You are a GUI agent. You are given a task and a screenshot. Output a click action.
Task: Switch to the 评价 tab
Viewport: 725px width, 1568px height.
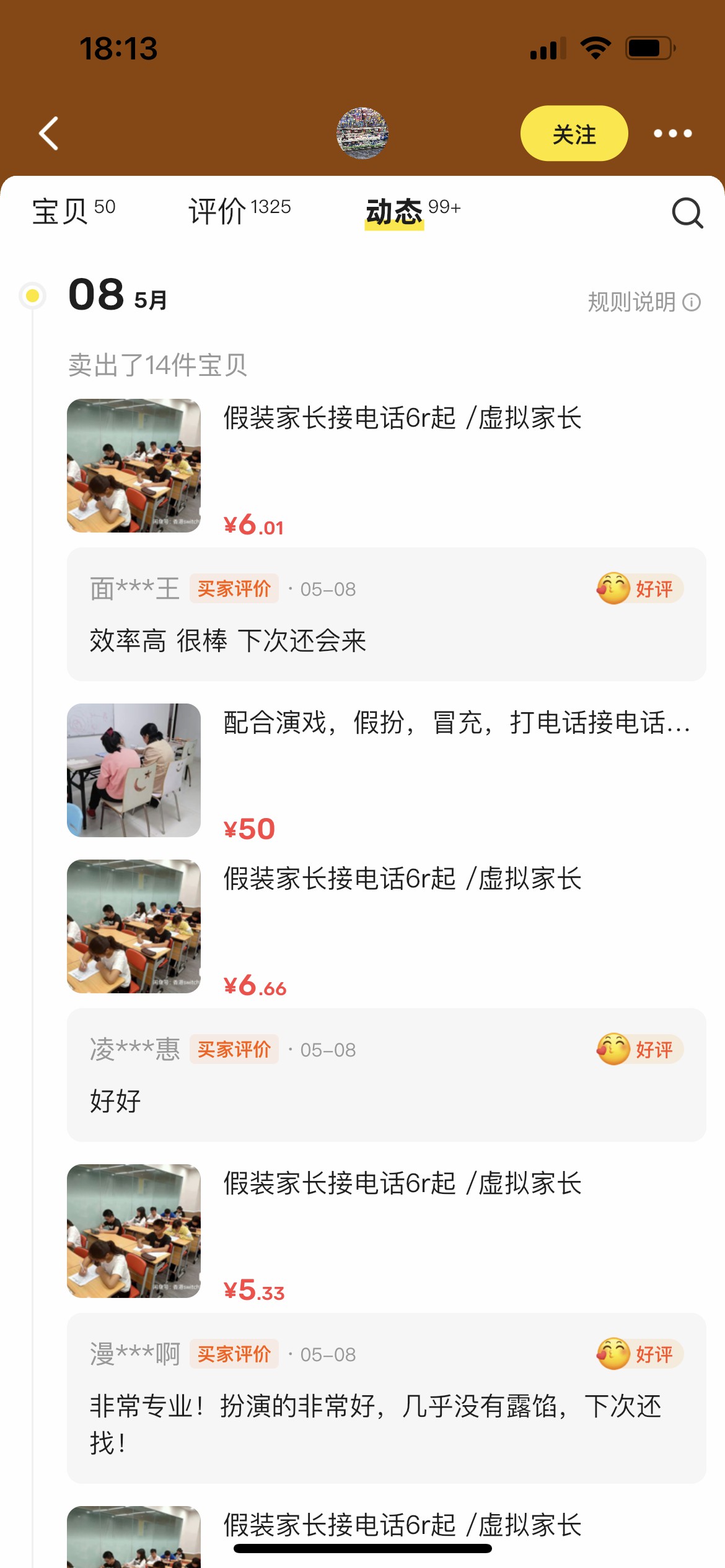pyautogui.click(x=239, y=211)
